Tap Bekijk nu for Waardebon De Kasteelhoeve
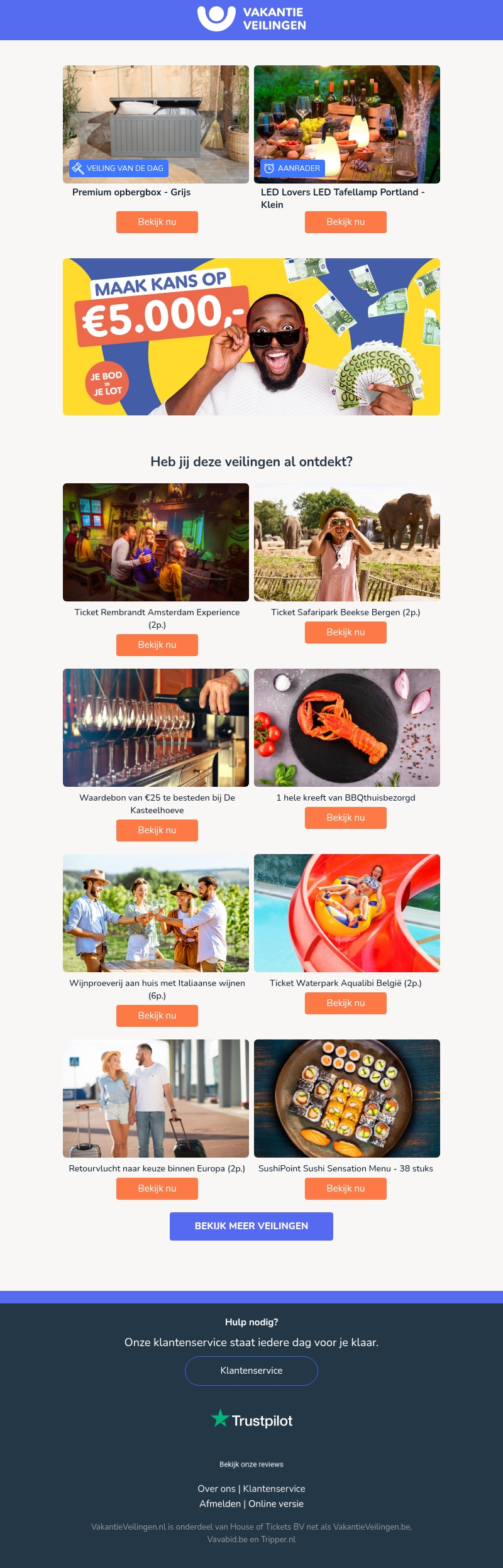Image resolution: width=503 pixels, height=1568 pixels. (157, 830)
